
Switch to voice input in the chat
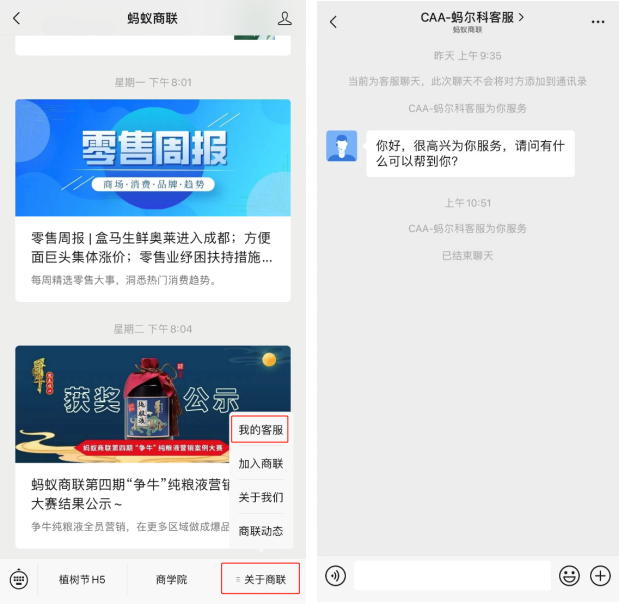point(336,576)
